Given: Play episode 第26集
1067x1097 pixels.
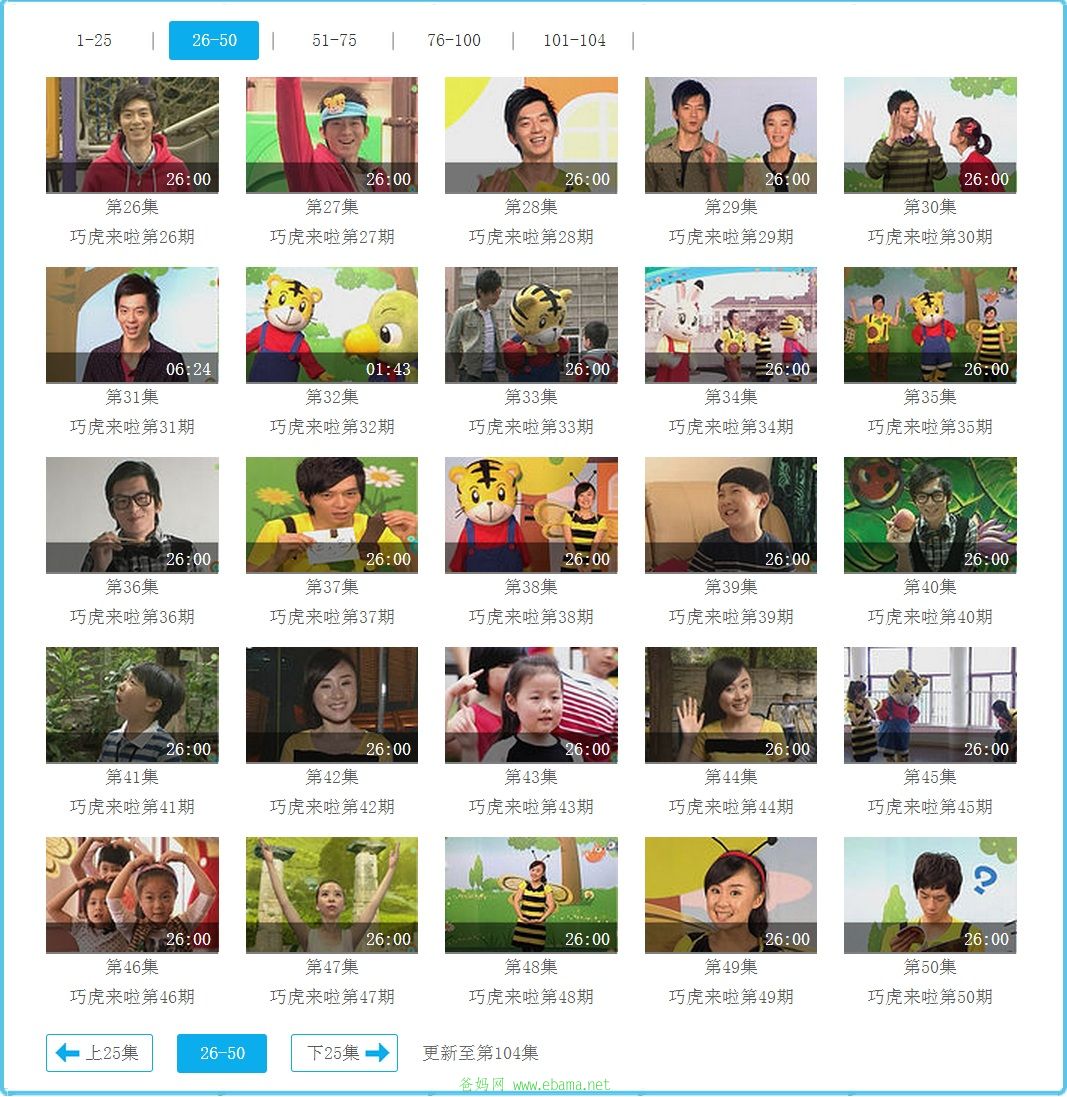Looking at the screenshot, I should coord(132,135).
